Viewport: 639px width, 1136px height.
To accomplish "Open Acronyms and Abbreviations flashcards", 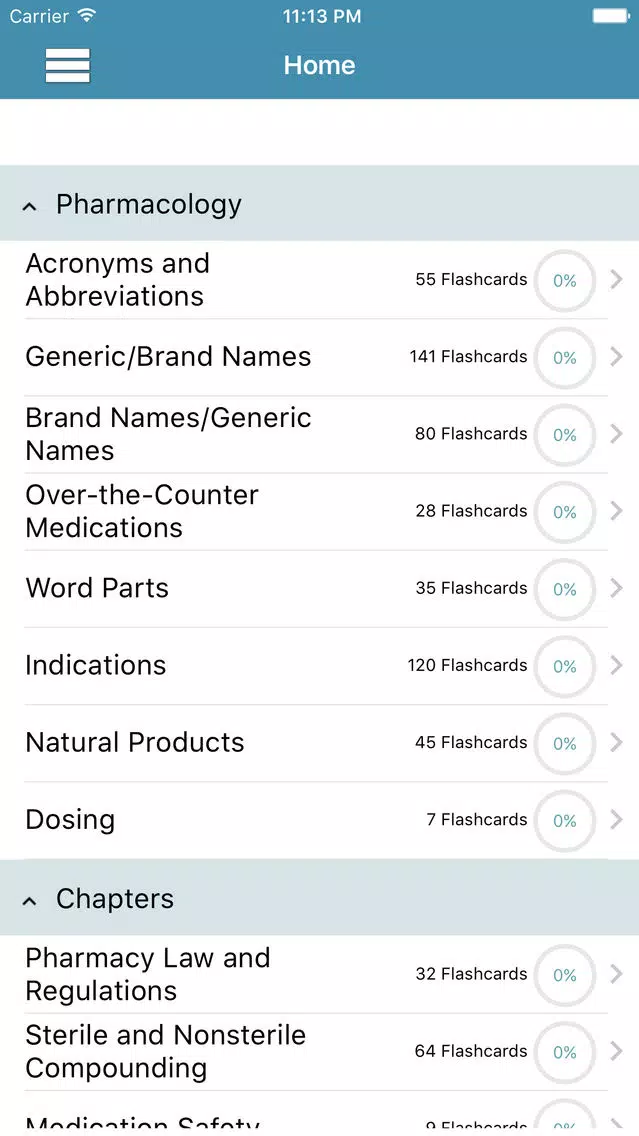I will point(320,280).
